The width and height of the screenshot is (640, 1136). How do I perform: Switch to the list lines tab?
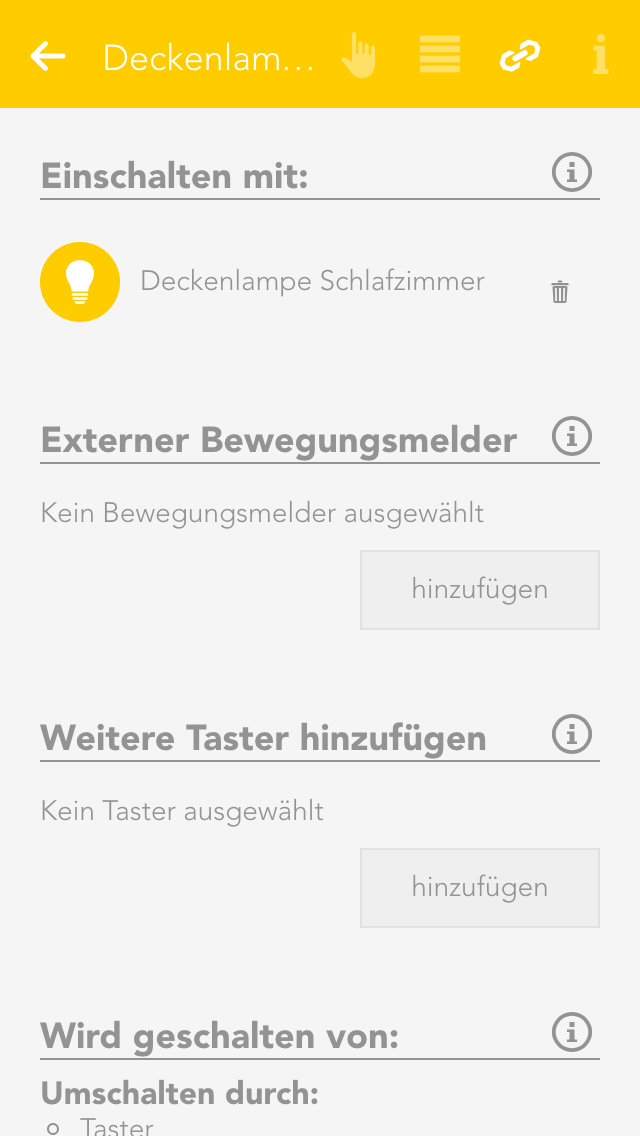click(440, 56)
